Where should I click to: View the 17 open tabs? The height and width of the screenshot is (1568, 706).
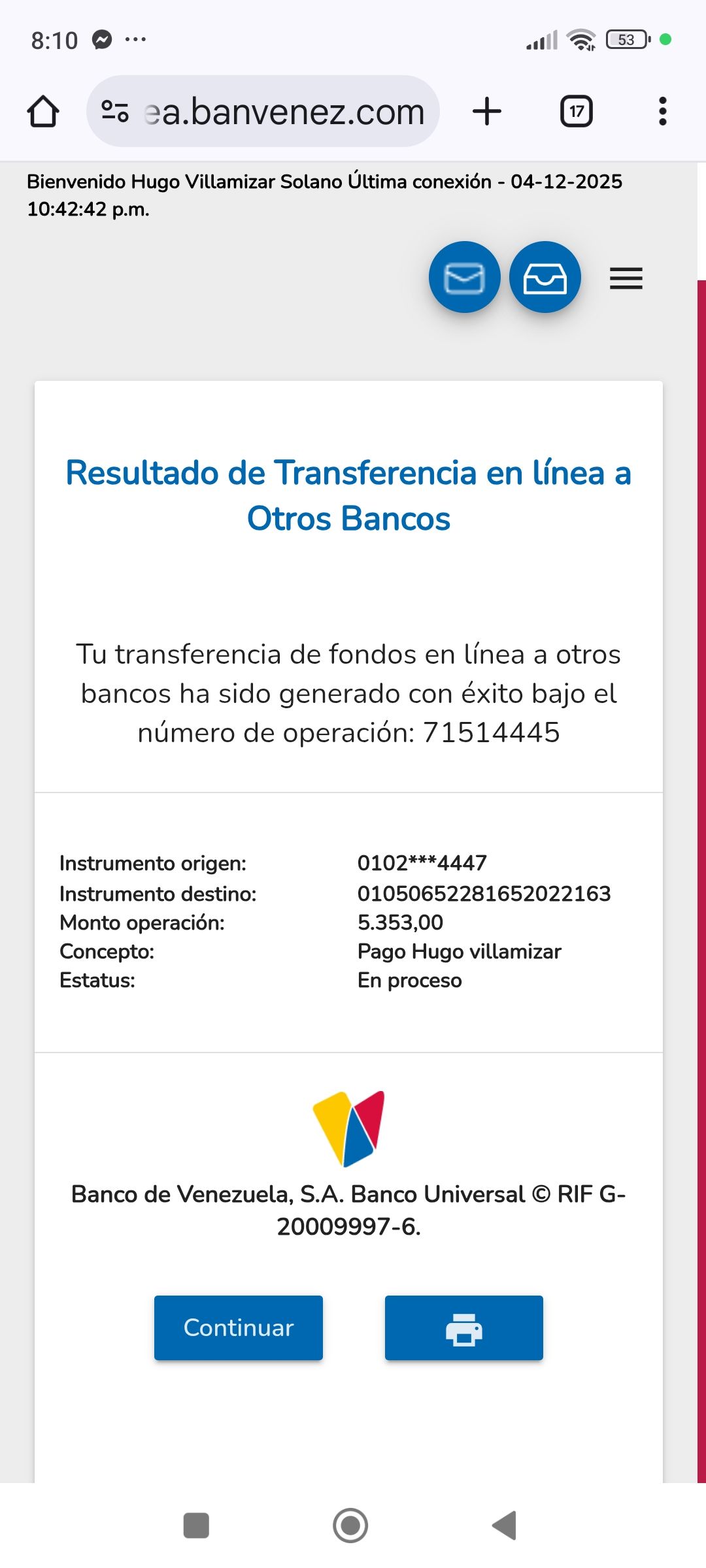point(577,111)
